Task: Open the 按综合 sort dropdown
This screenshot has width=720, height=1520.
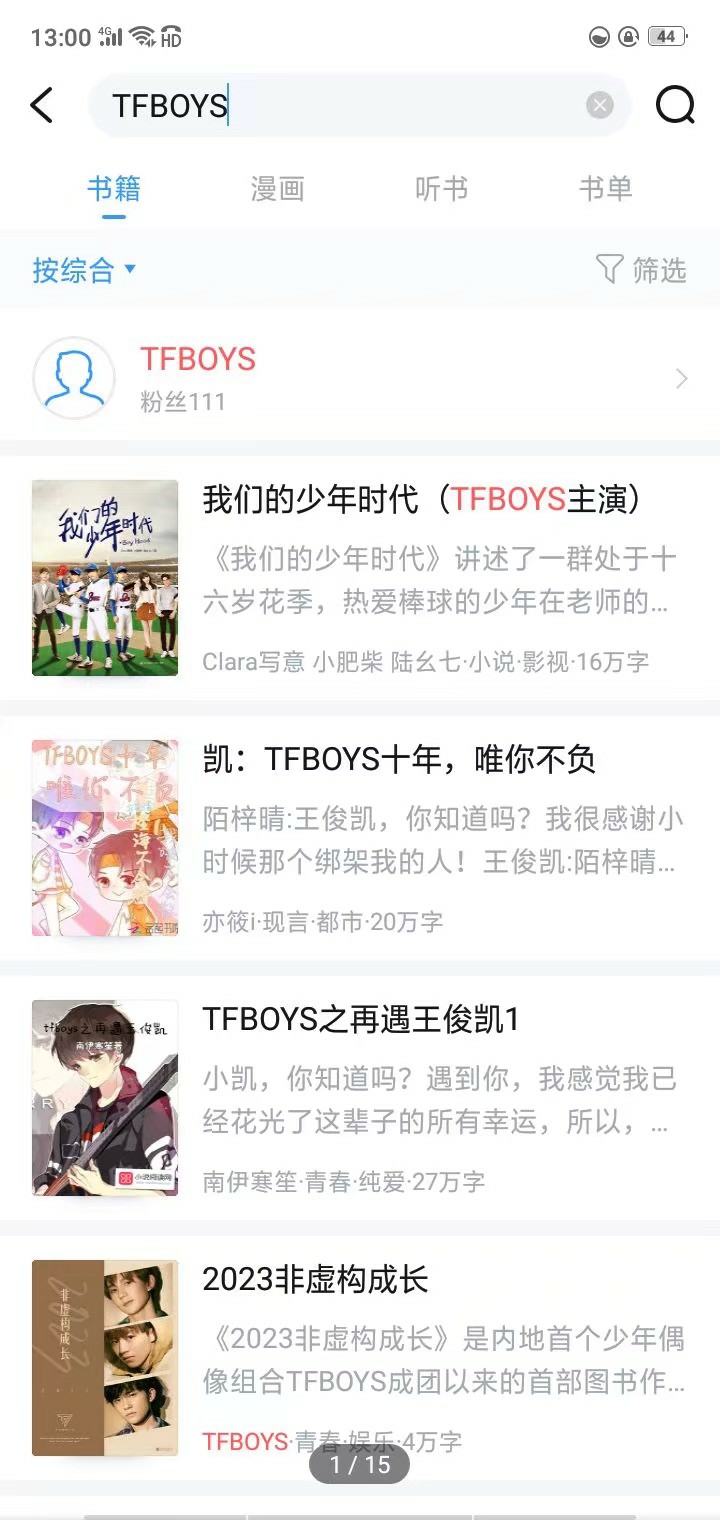Action: (x=84, y=270)
